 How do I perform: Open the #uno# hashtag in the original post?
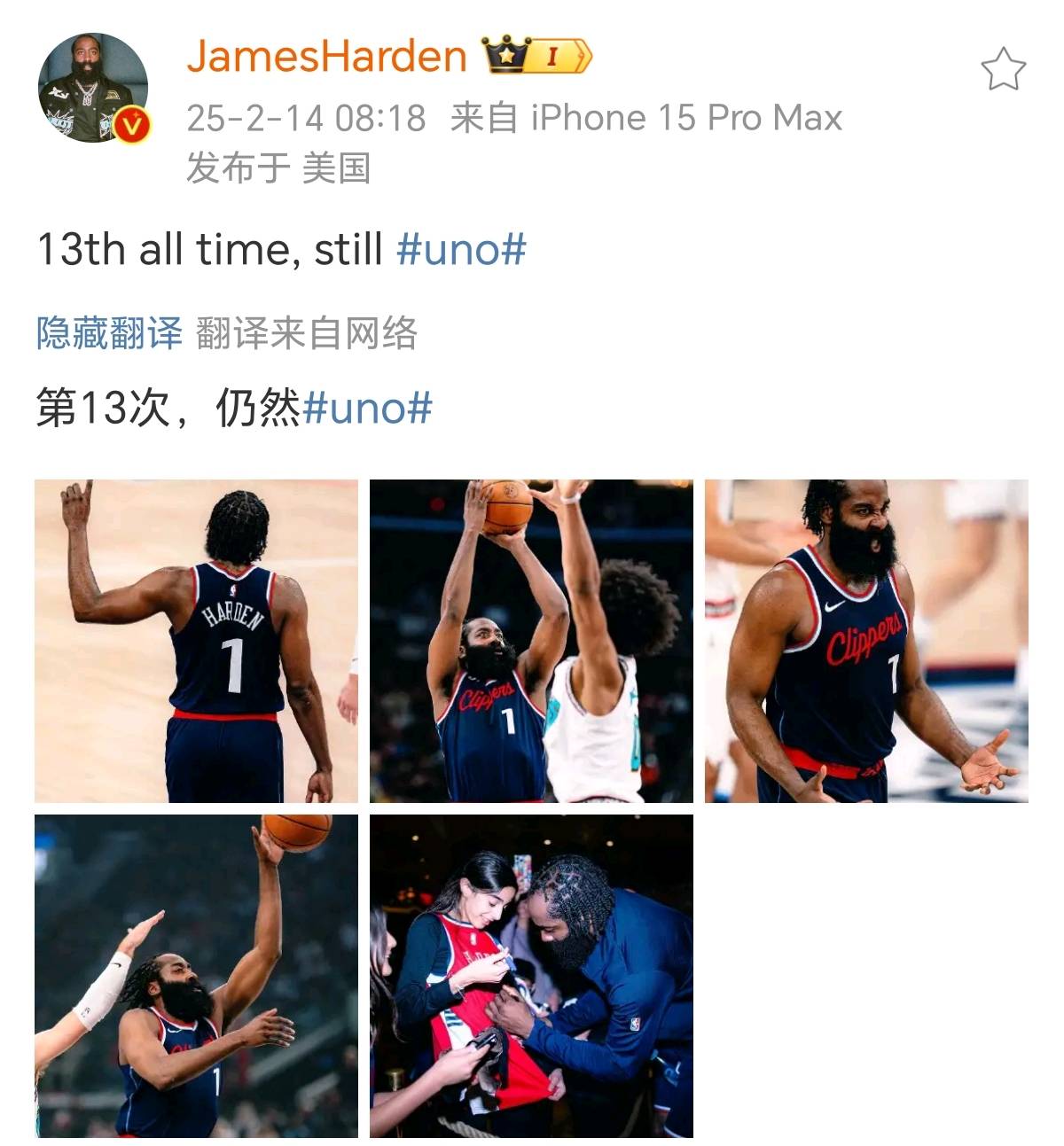(x=461, y=249)
